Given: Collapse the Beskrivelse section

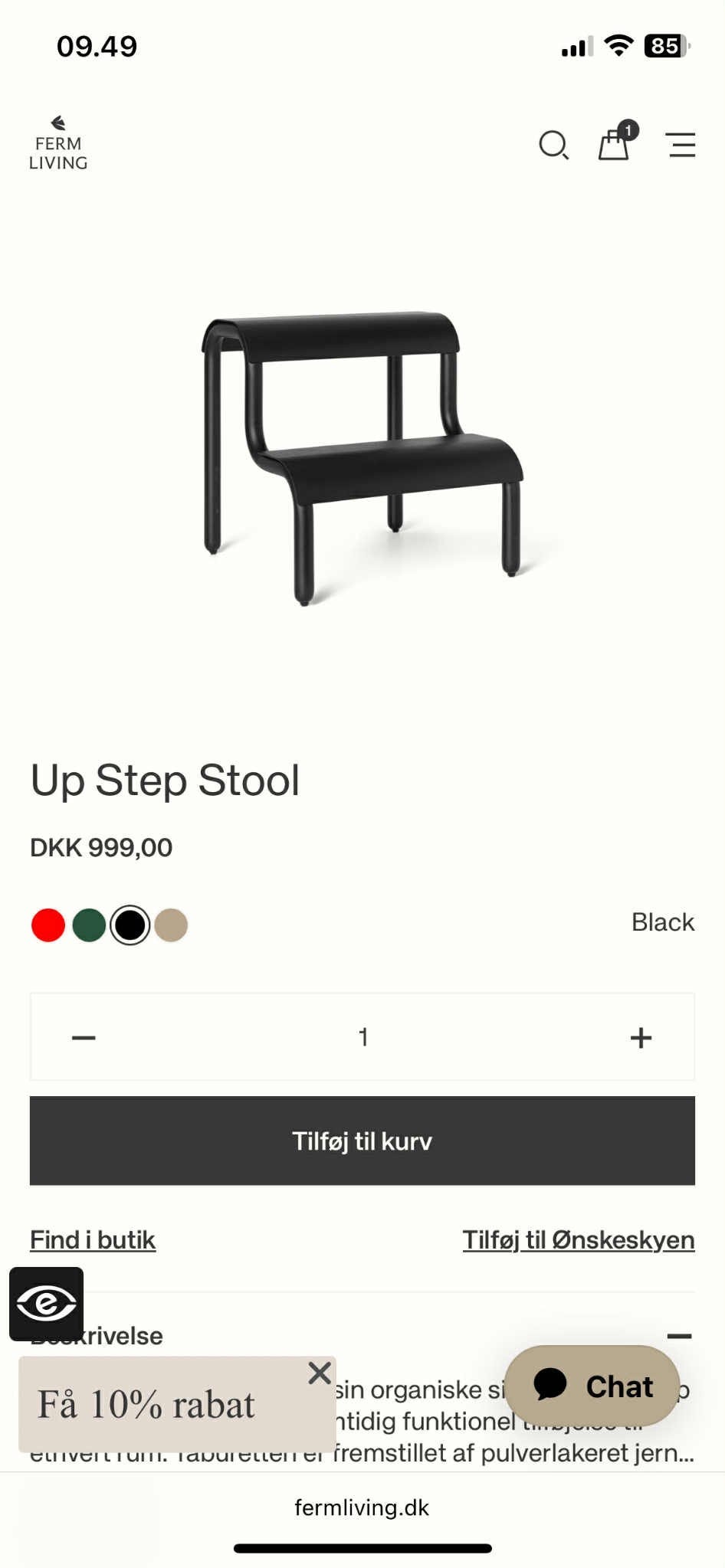Looking at the screenshot, I should pyautogui.click(x=679, y=1336).
